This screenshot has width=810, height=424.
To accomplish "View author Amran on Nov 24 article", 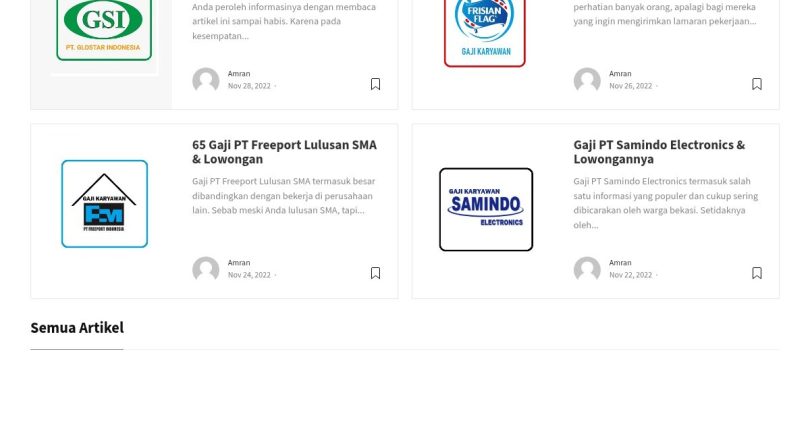I will [239, 263].
